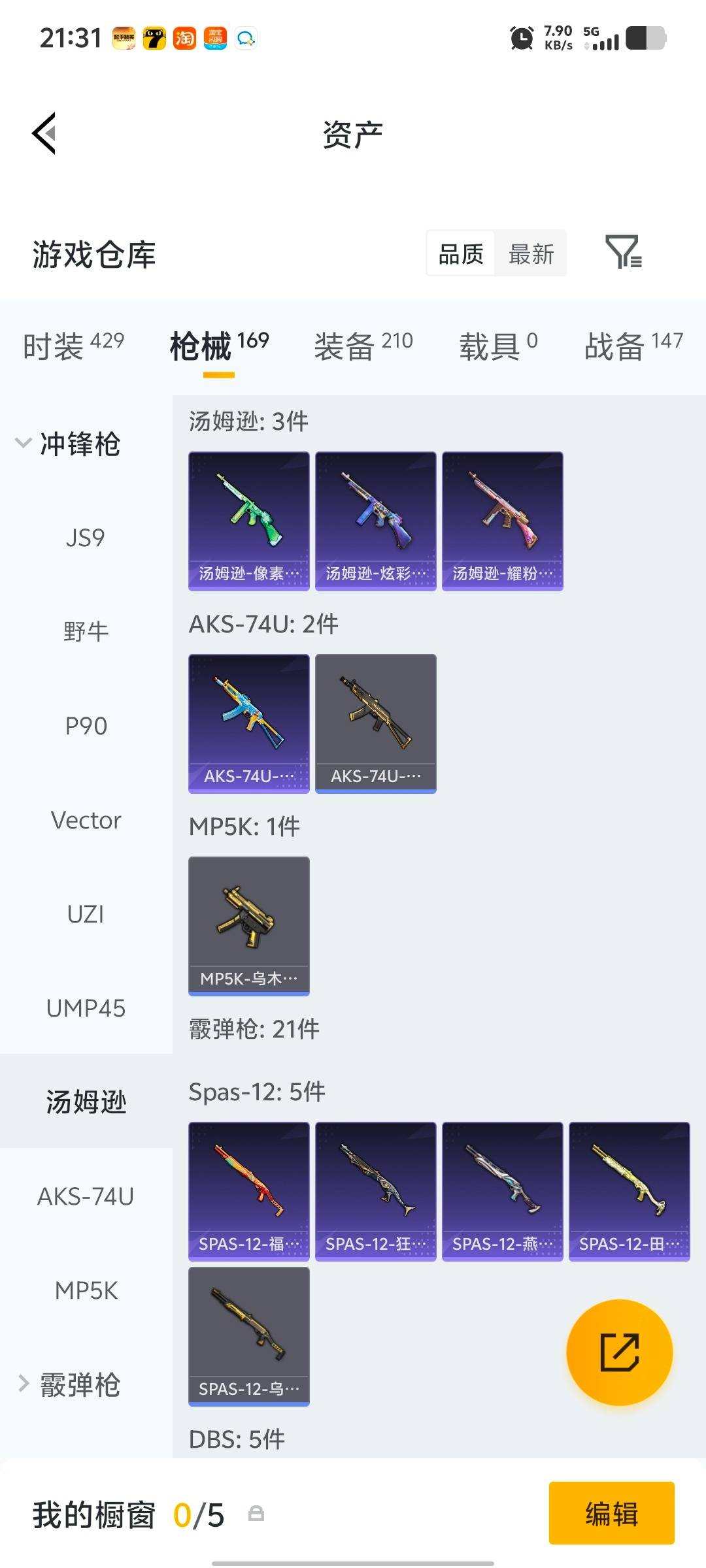Tap the back arrow at top left
This screenshot has width=706, height=1568.
coord(44,134)
